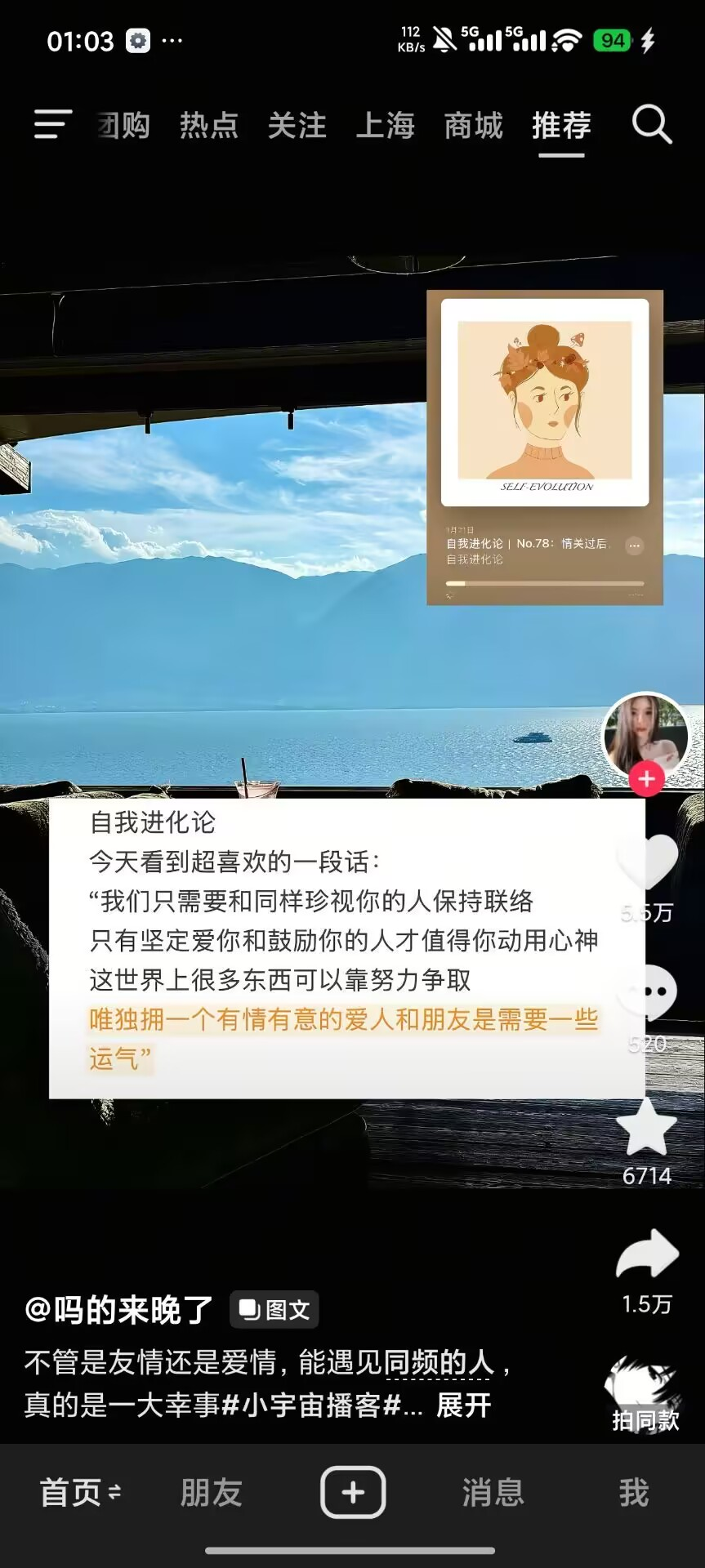Like this post with the heart icon

pyautogui.click(x=647, y=862)
